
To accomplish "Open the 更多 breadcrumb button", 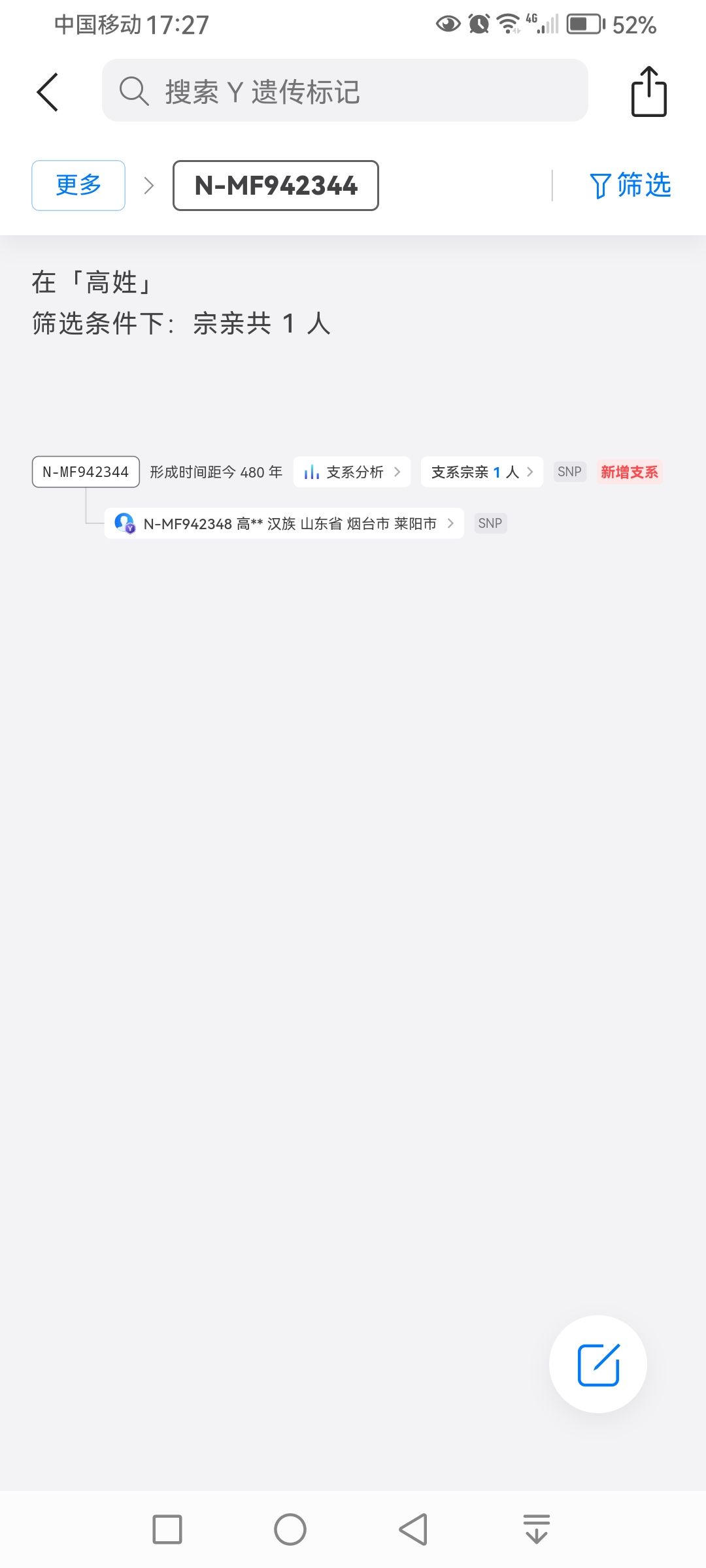I will tap(78, 186).
